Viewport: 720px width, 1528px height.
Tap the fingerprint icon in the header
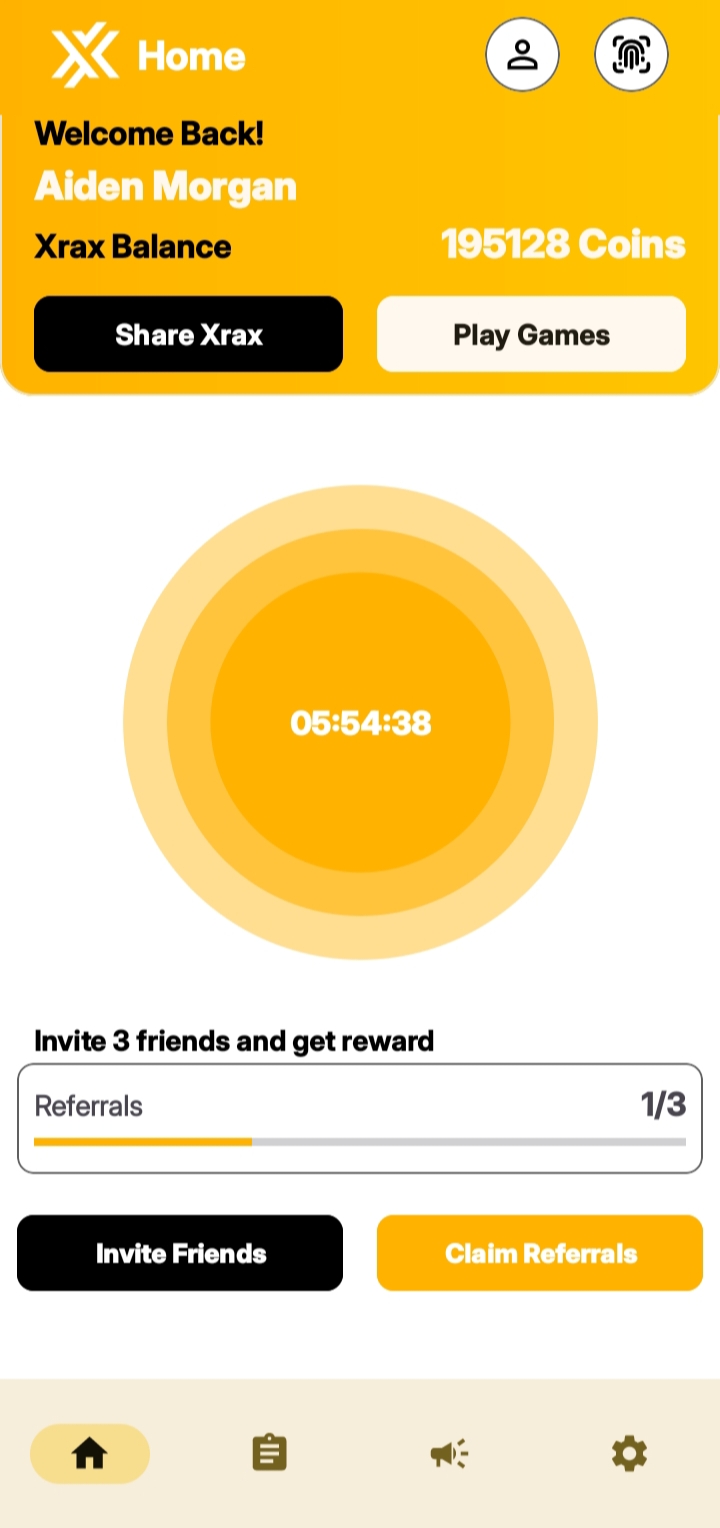(631, 55)
